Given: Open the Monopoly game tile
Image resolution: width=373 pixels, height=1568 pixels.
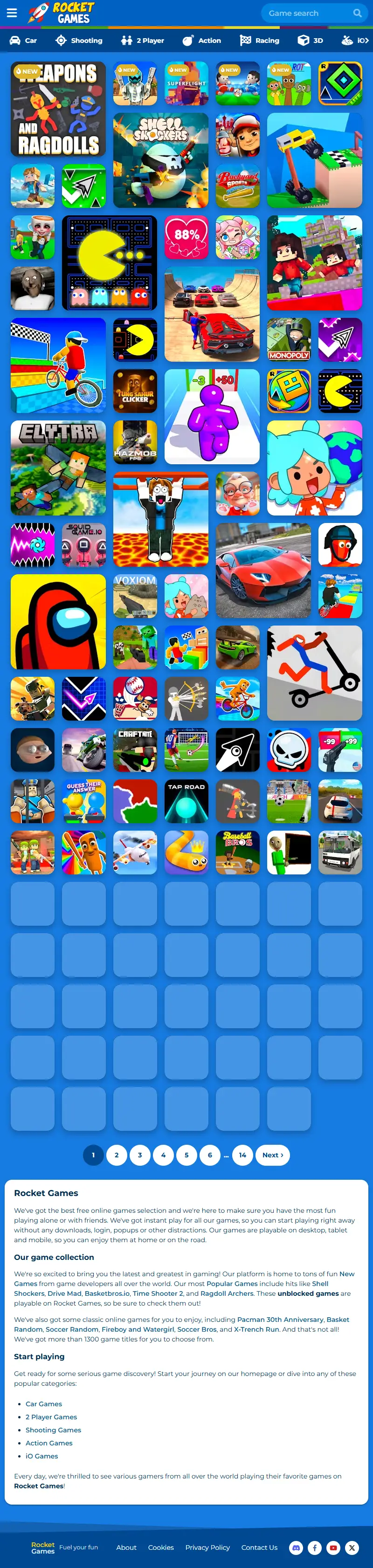Looking at the screenshot, I should [x=289, y=340].
